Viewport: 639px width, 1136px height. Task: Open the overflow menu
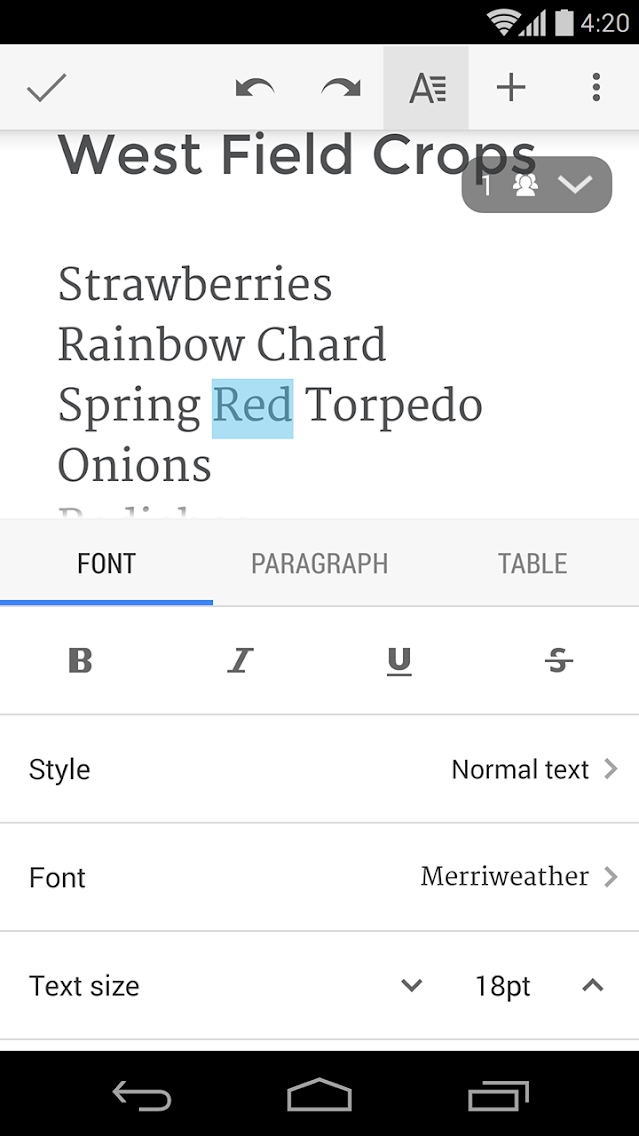(596, 88)
